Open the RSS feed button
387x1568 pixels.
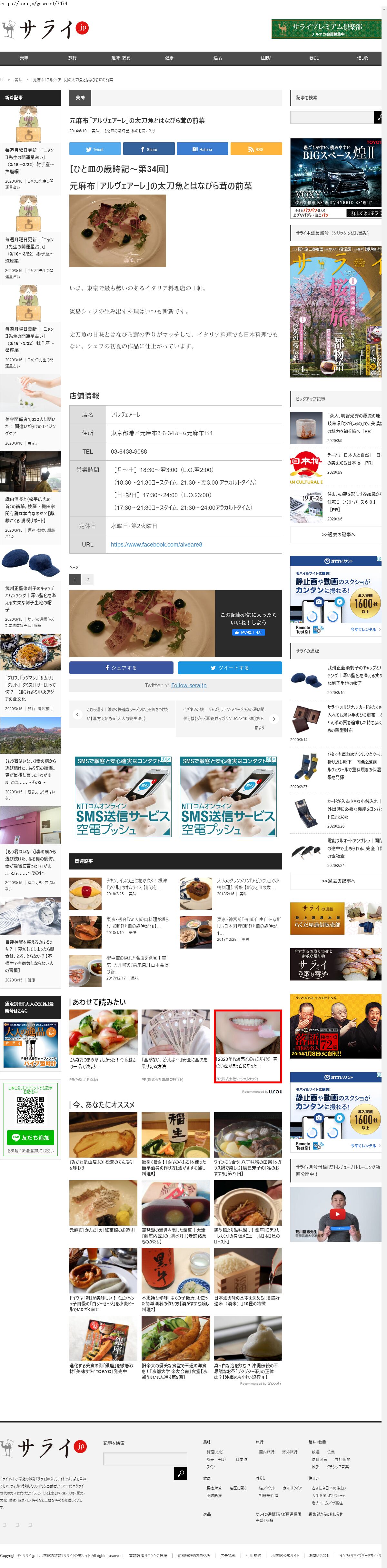(x=255, y=149)
